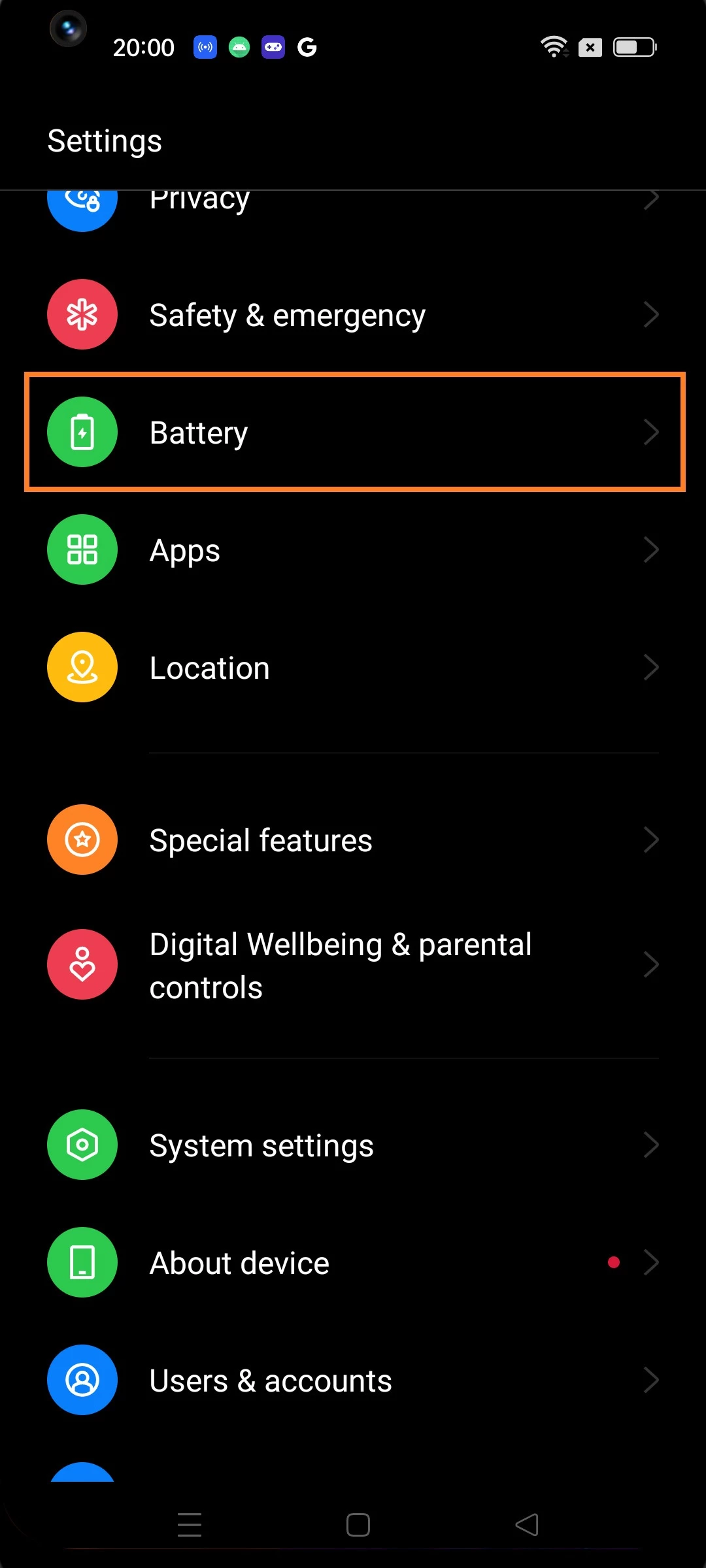Go to System settings
Image resolution: width=706 pixels, height=1568 pixels.
(353, 1145)
